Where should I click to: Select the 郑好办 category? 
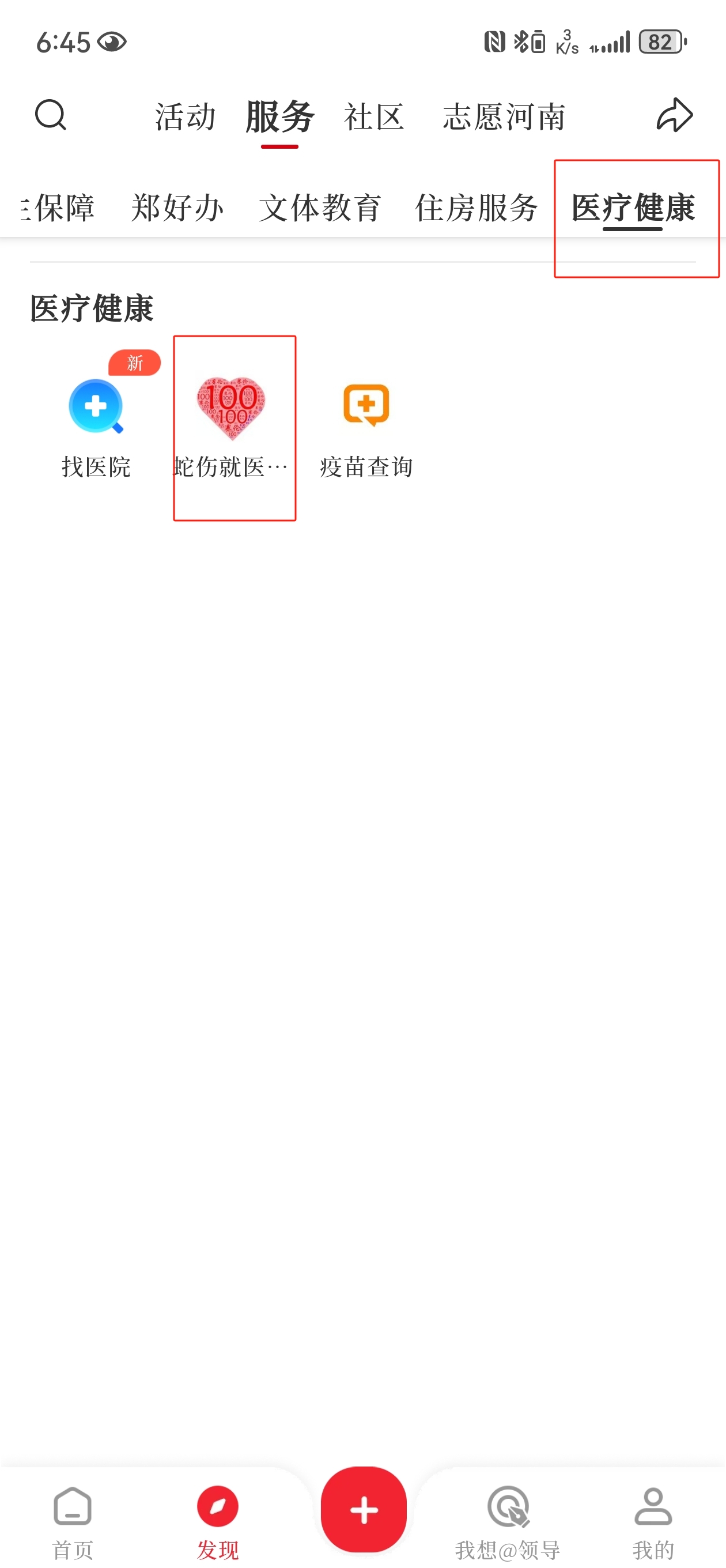click(x=177, y=208)
